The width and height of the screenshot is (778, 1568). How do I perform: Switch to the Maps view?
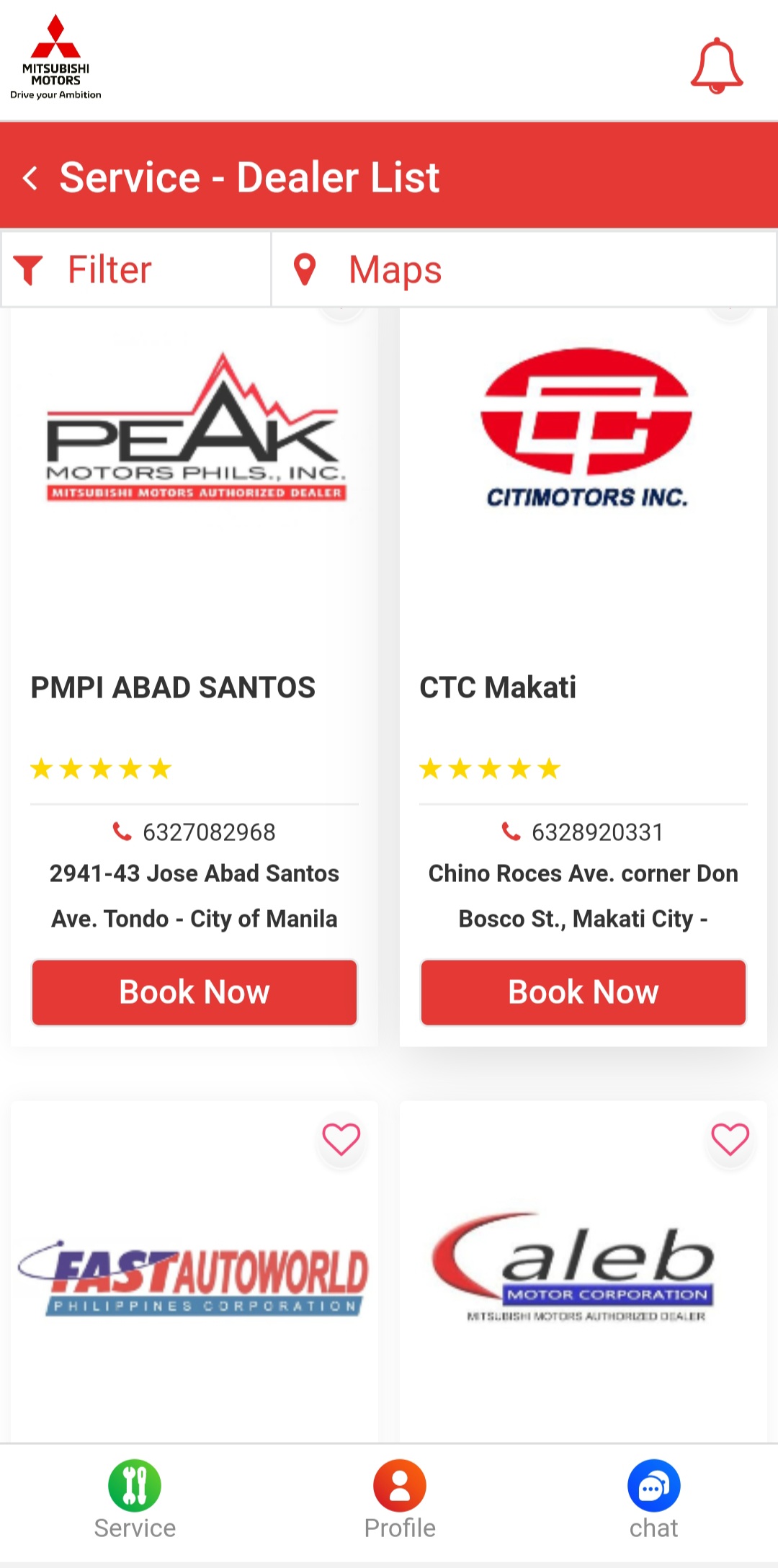[524, 269]
